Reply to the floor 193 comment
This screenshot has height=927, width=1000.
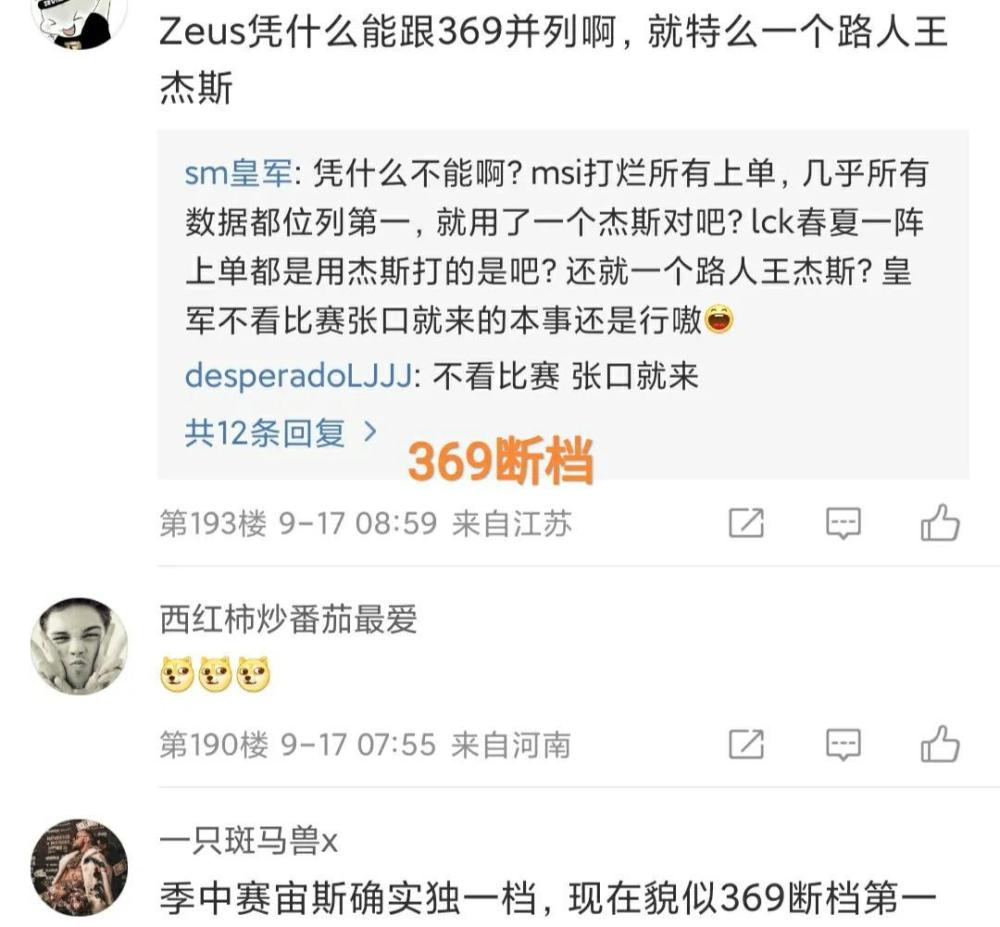[843, 523]
